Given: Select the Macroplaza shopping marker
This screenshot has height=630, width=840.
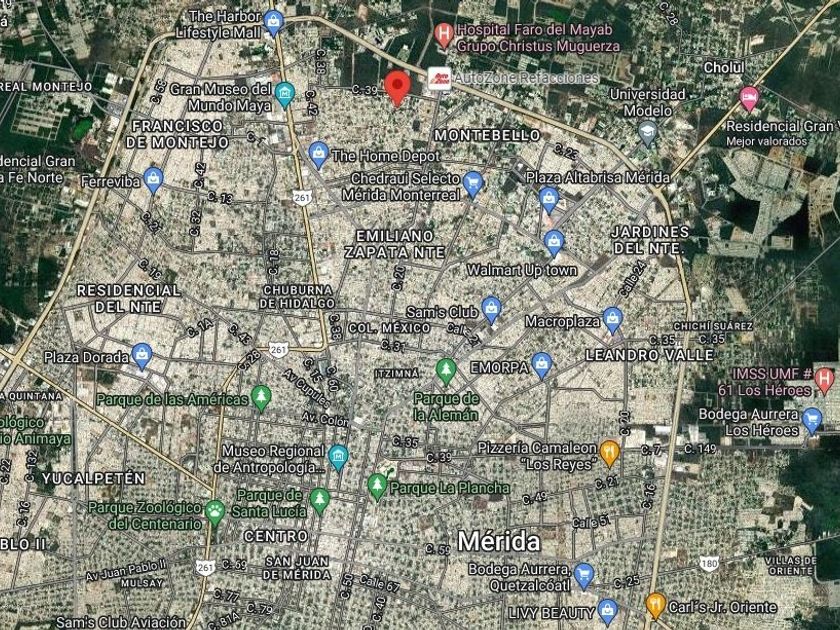Looking at the screenshot, I should [x=612, y=320].
